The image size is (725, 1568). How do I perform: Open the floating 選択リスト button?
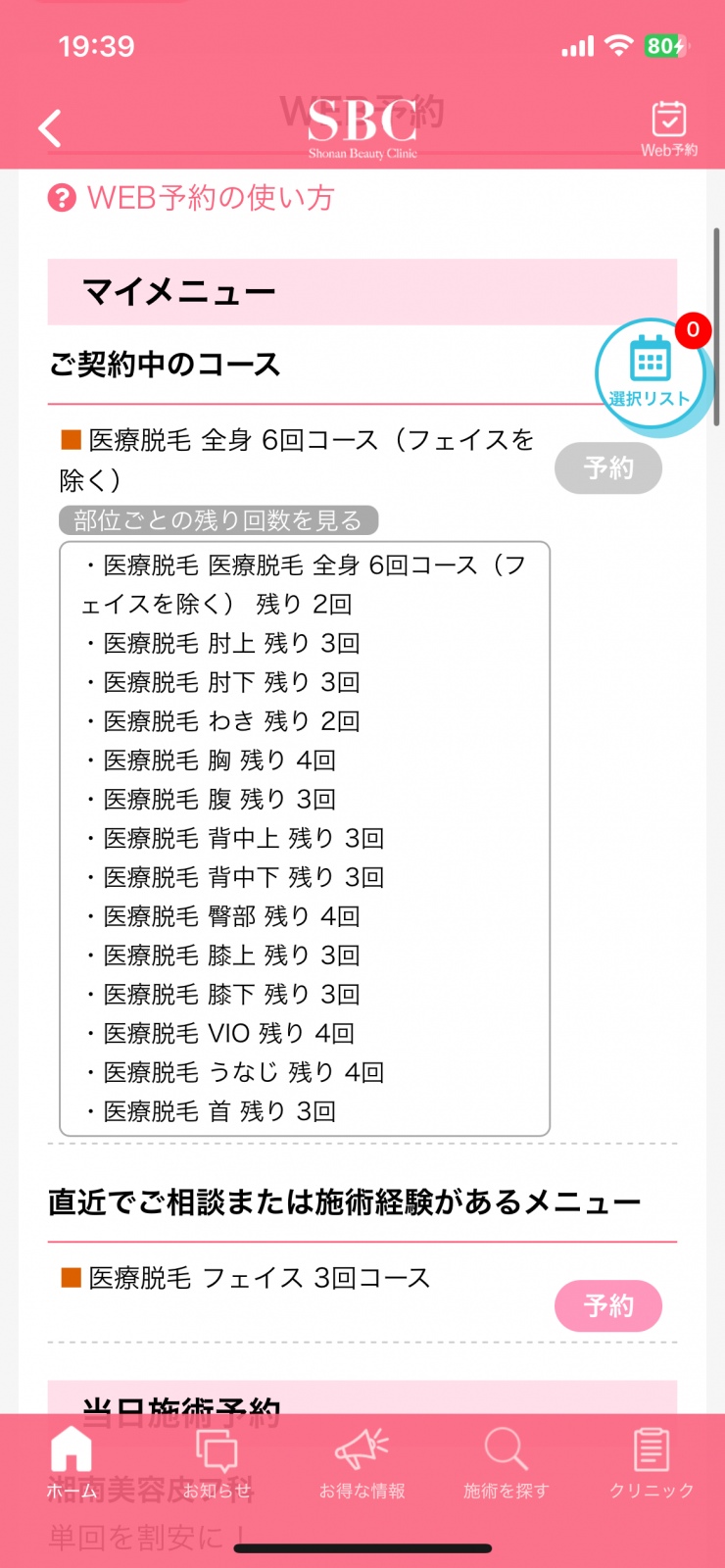click(x=650, y=373)
